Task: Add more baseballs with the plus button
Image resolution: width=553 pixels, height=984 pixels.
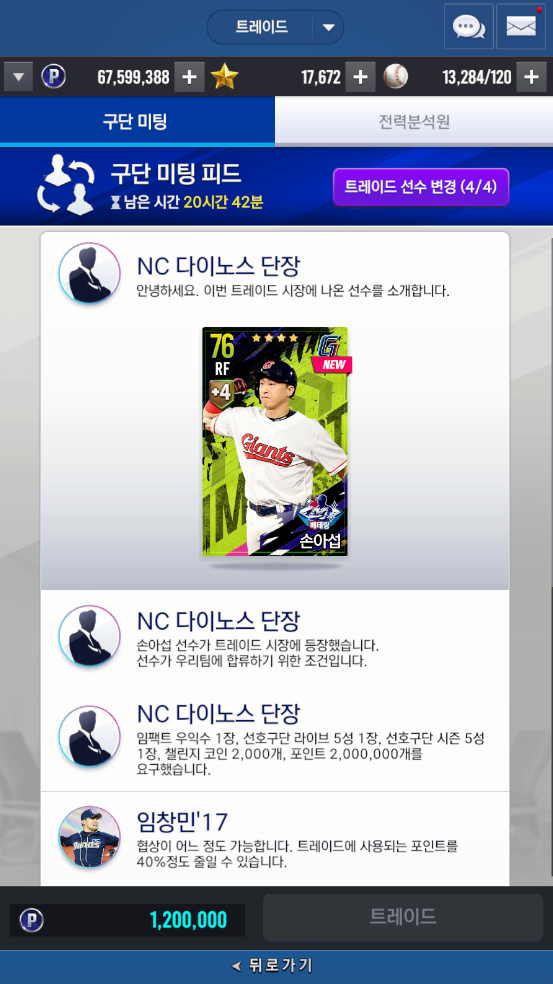Action: 531,77
